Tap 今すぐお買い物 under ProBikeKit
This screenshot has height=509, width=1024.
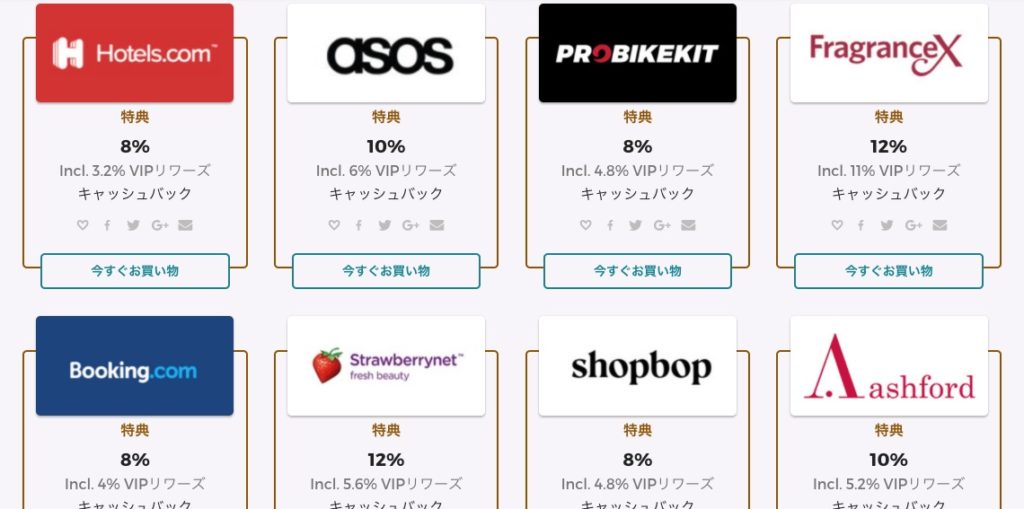[x=637, y=271]
